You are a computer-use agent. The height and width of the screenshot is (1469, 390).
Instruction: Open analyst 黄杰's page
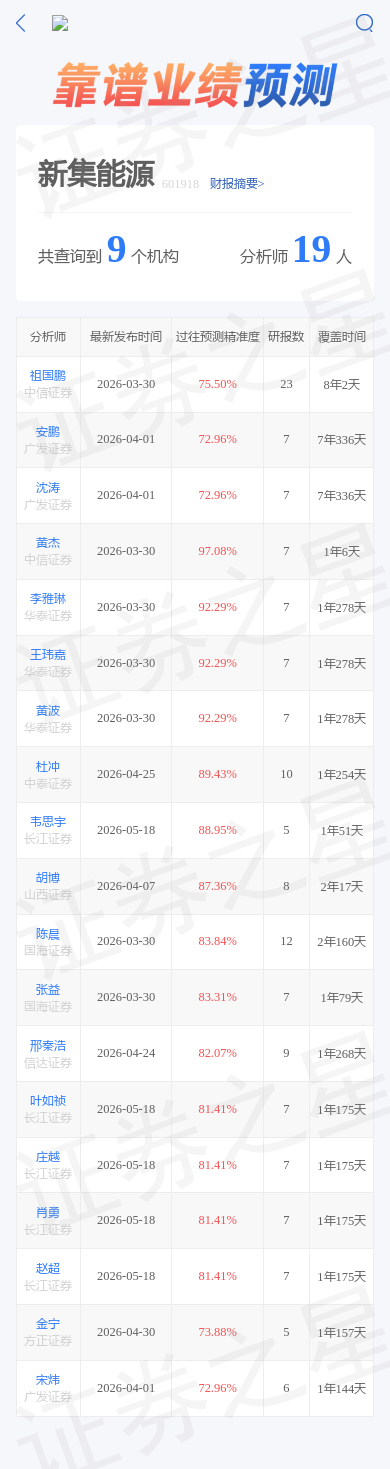pyautogui.click(x=48, y=543)
